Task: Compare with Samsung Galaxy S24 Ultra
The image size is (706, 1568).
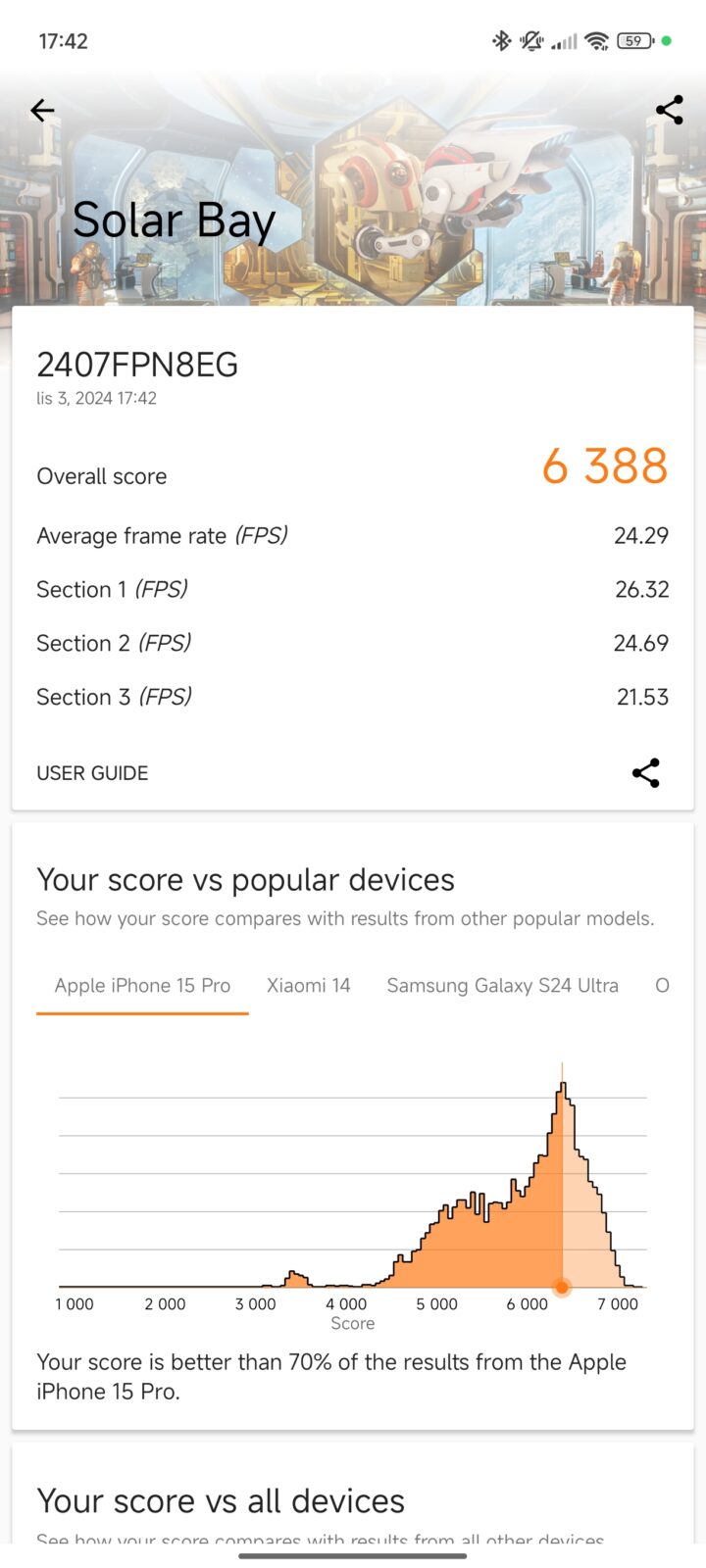Action: pyautogui.click(x=502, y=986)
